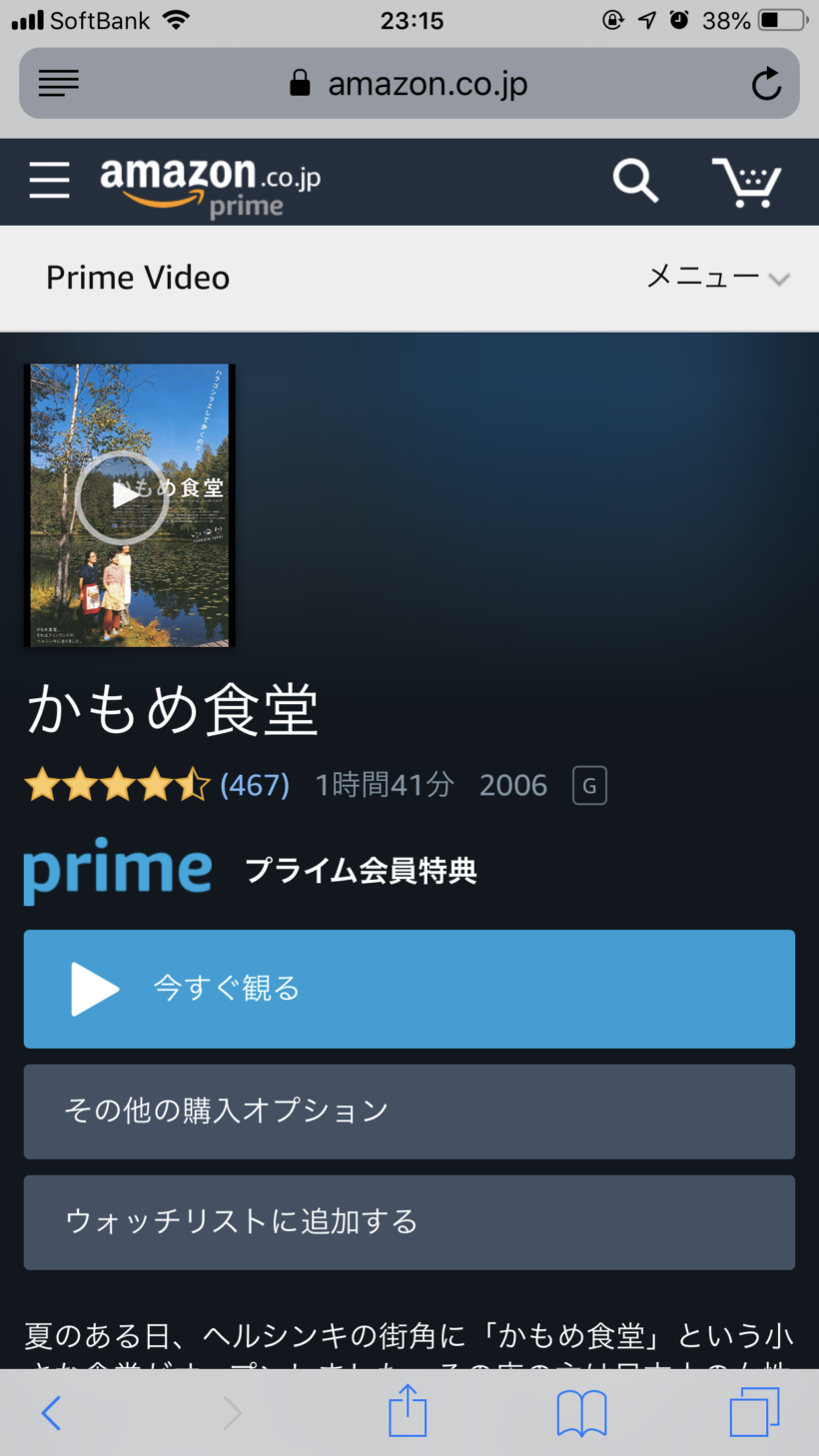Open the Amazon hamburger menu
Image resolution: width=819 pixels, height=1456 pixels.
[49, 181]
